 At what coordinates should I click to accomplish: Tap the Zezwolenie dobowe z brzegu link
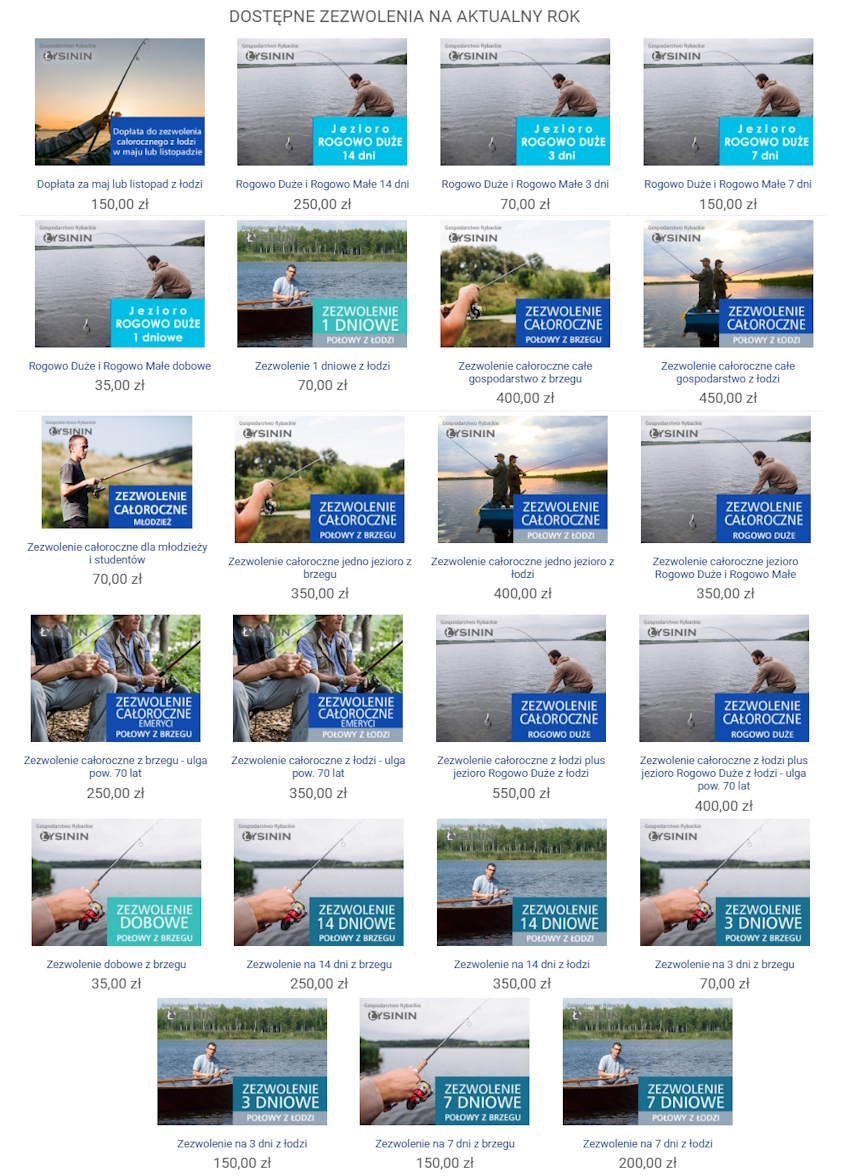tap(116, 964)
